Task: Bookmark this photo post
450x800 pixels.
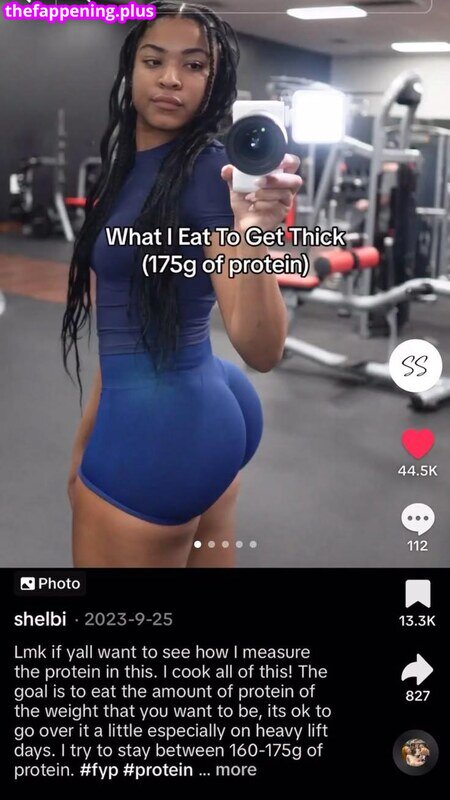Action: [x=418, y=593]
